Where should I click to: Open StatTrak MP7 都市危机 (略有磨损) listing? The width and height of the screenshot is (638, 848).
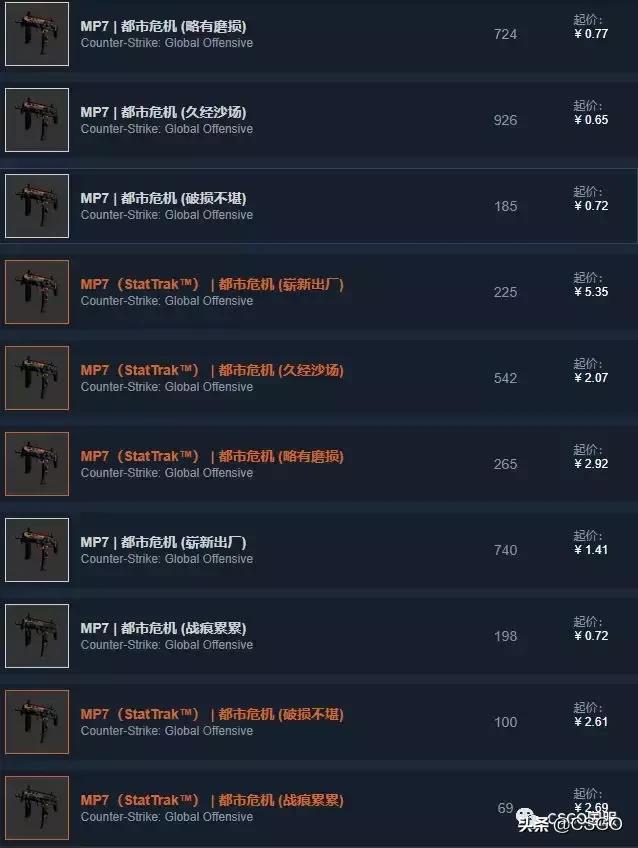pos(212,457)
